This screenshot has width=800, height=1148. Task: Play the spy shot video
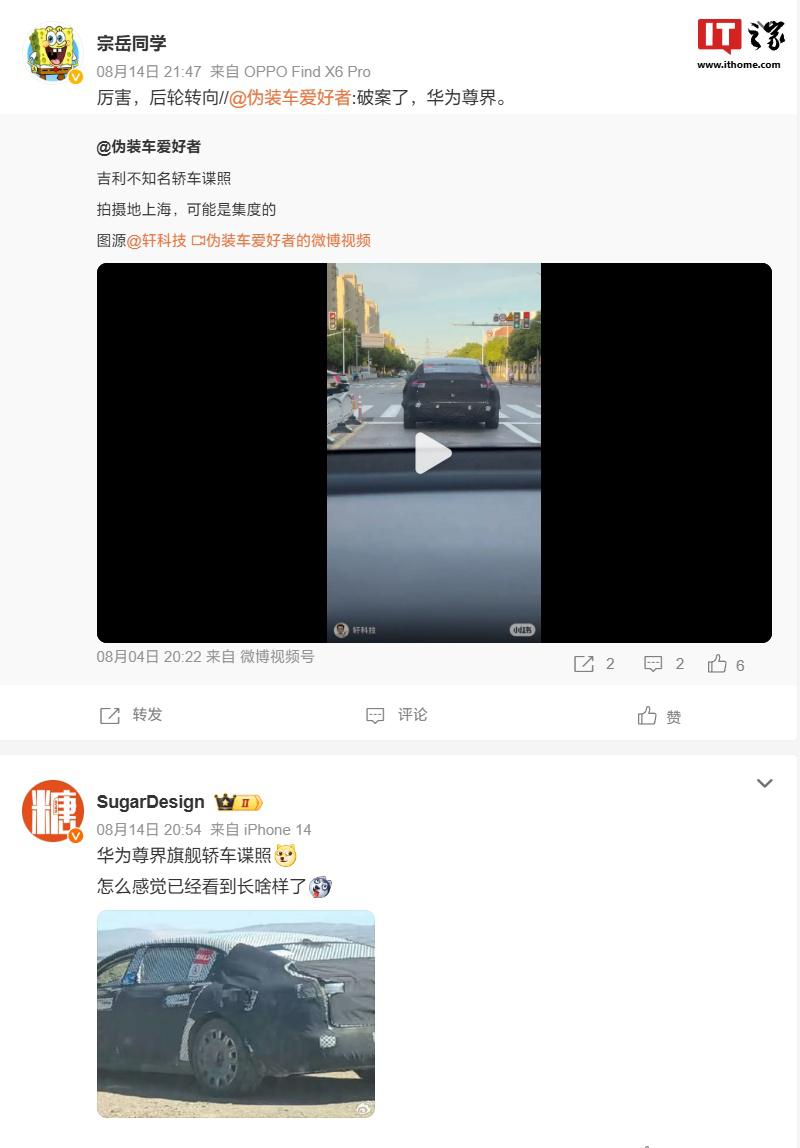(x=433, y=453)
